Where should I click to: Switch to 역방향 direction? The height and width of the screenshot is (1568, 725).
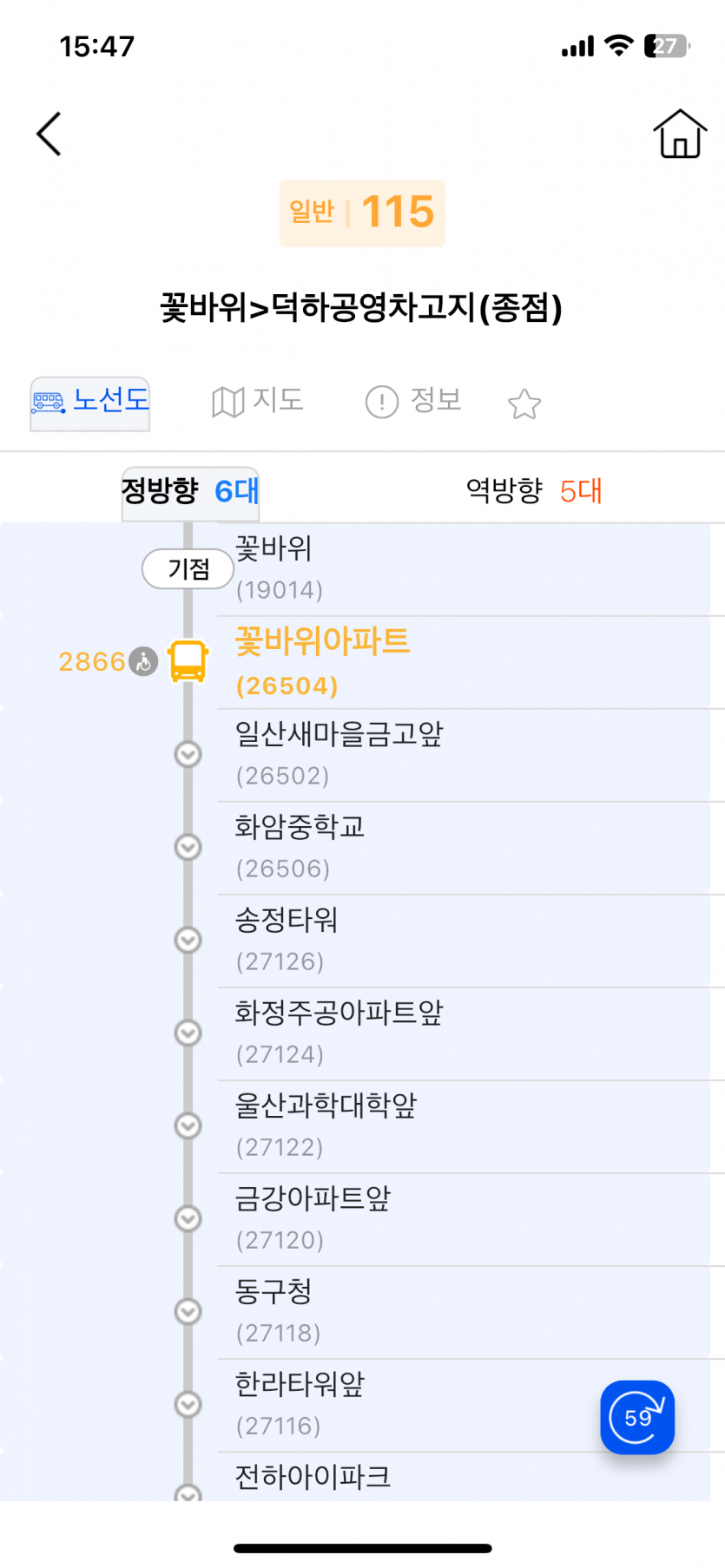[533, 491]
